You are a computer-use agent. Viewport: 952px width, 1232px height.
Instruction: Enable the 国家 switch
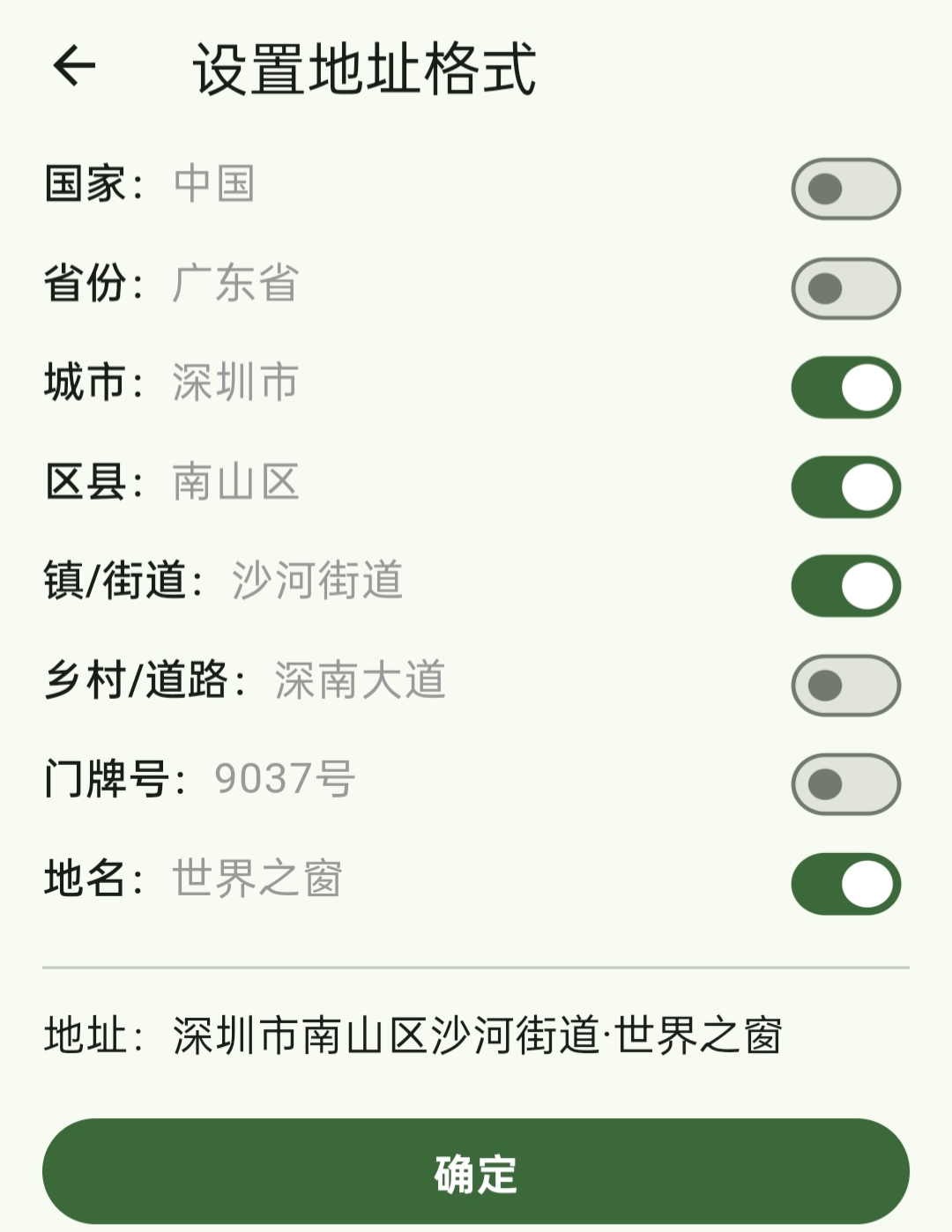point(845,189)
